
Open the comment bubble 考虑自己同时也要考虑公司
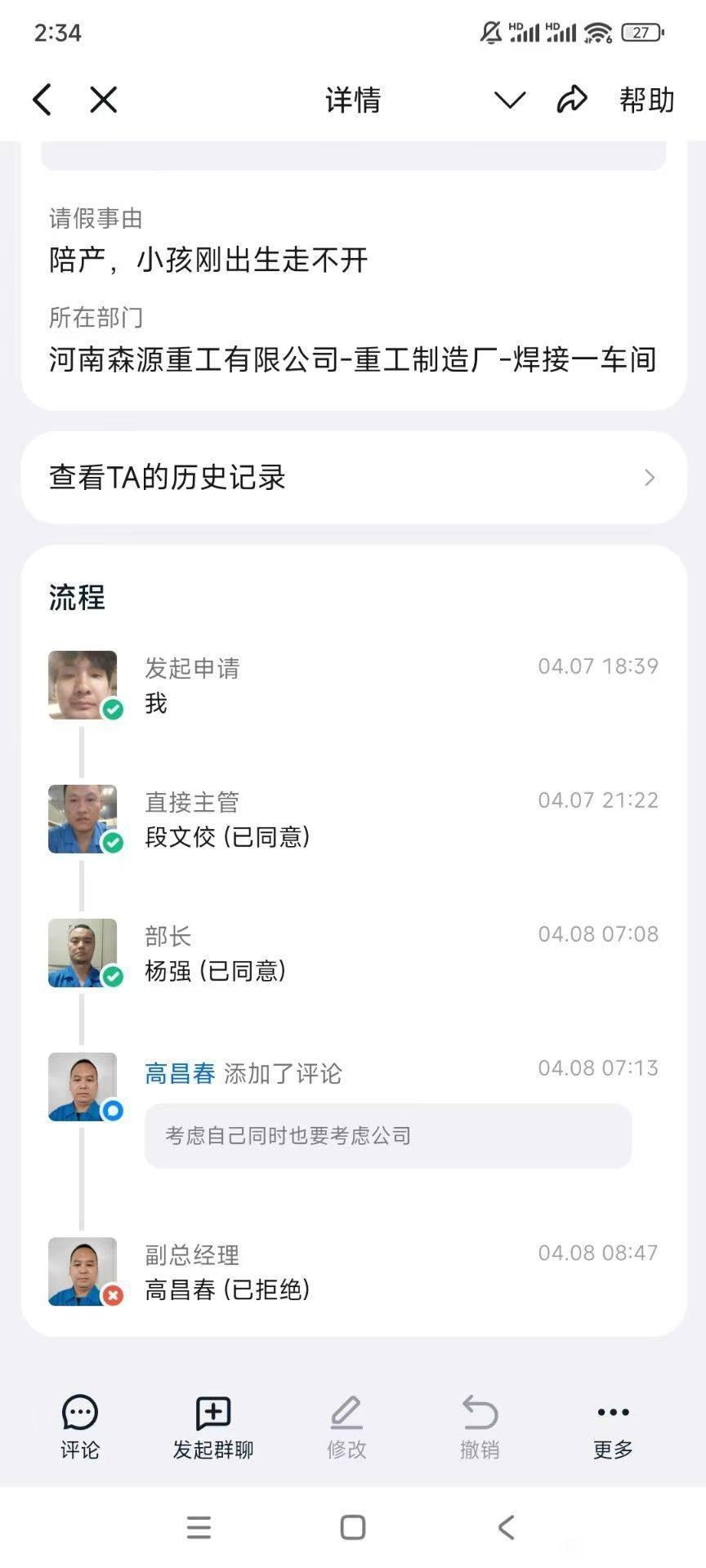[x=387, y=1135]
